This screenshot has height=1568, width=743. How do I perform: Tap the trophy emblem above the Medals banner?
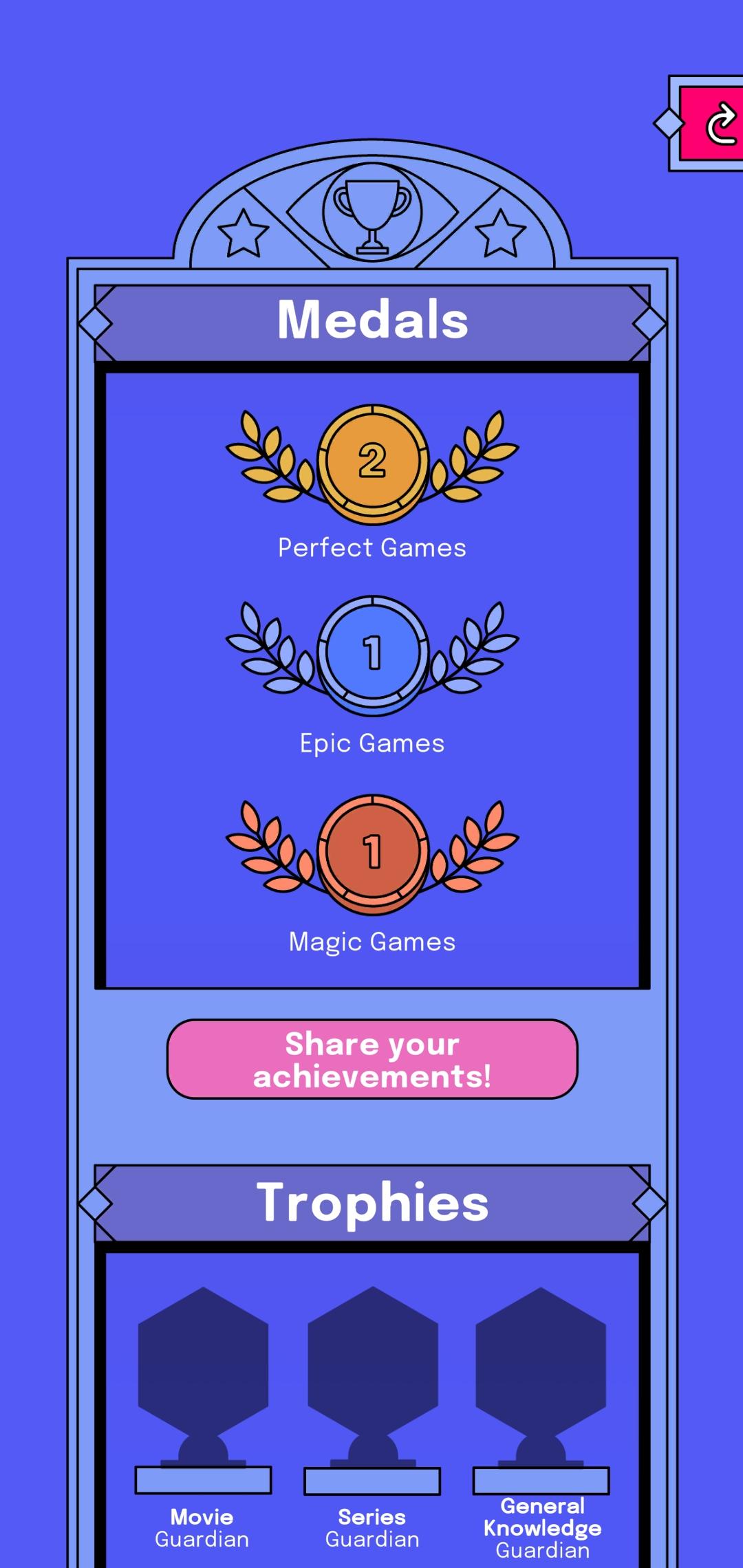(x=371, y=206)
